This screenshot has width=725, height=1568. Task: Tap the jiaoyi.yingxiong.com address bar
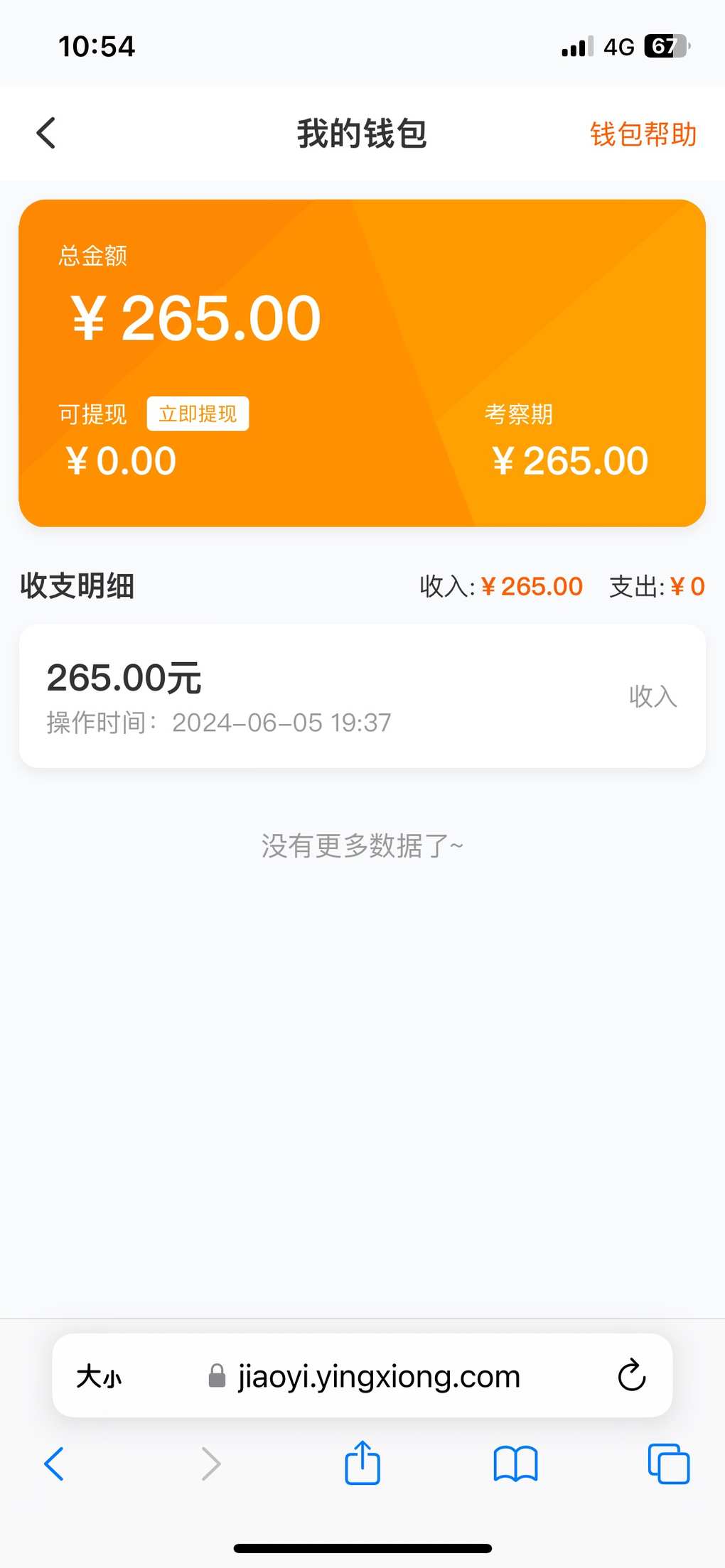click(x=362, y=1375)
